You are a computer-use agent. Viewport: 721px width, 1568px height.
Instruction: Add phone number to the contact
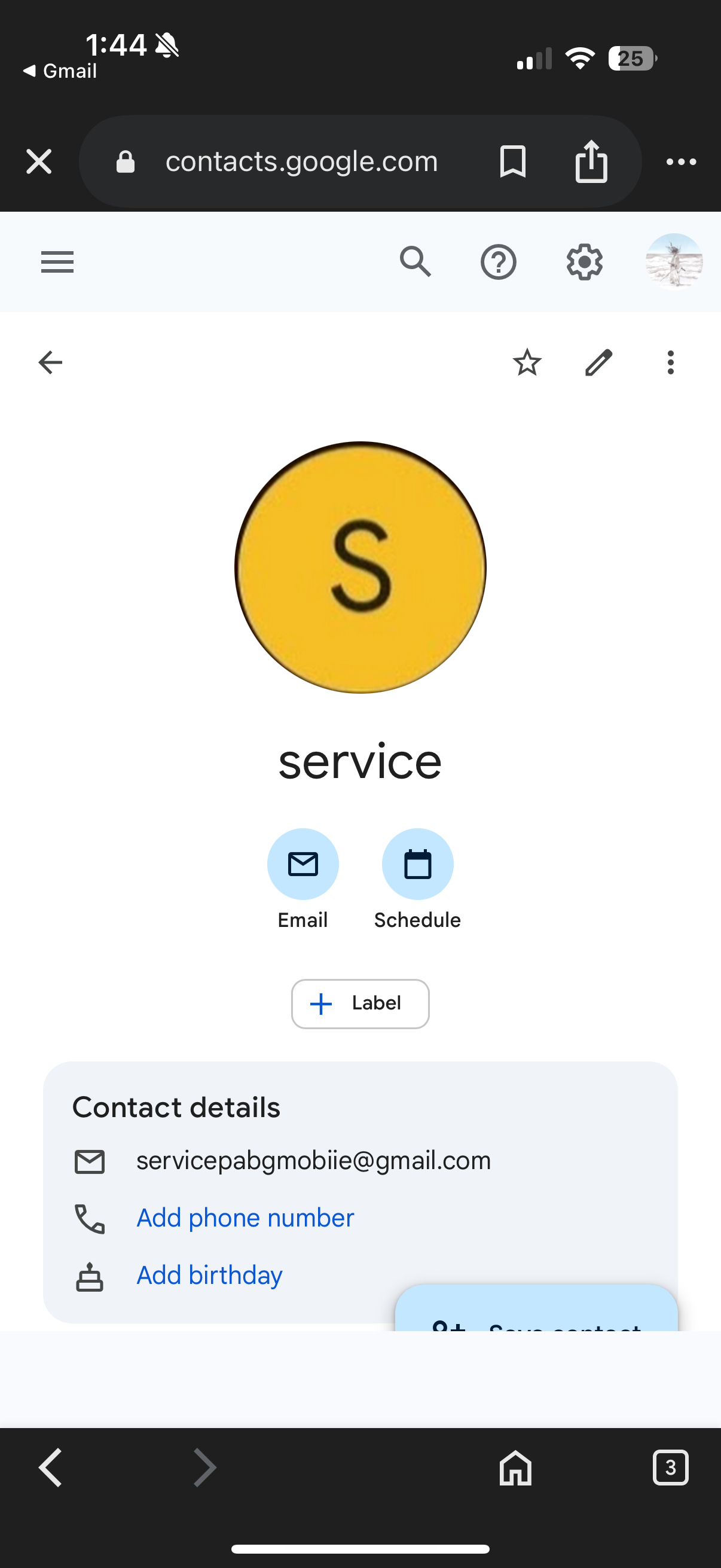click(245, 1218)
